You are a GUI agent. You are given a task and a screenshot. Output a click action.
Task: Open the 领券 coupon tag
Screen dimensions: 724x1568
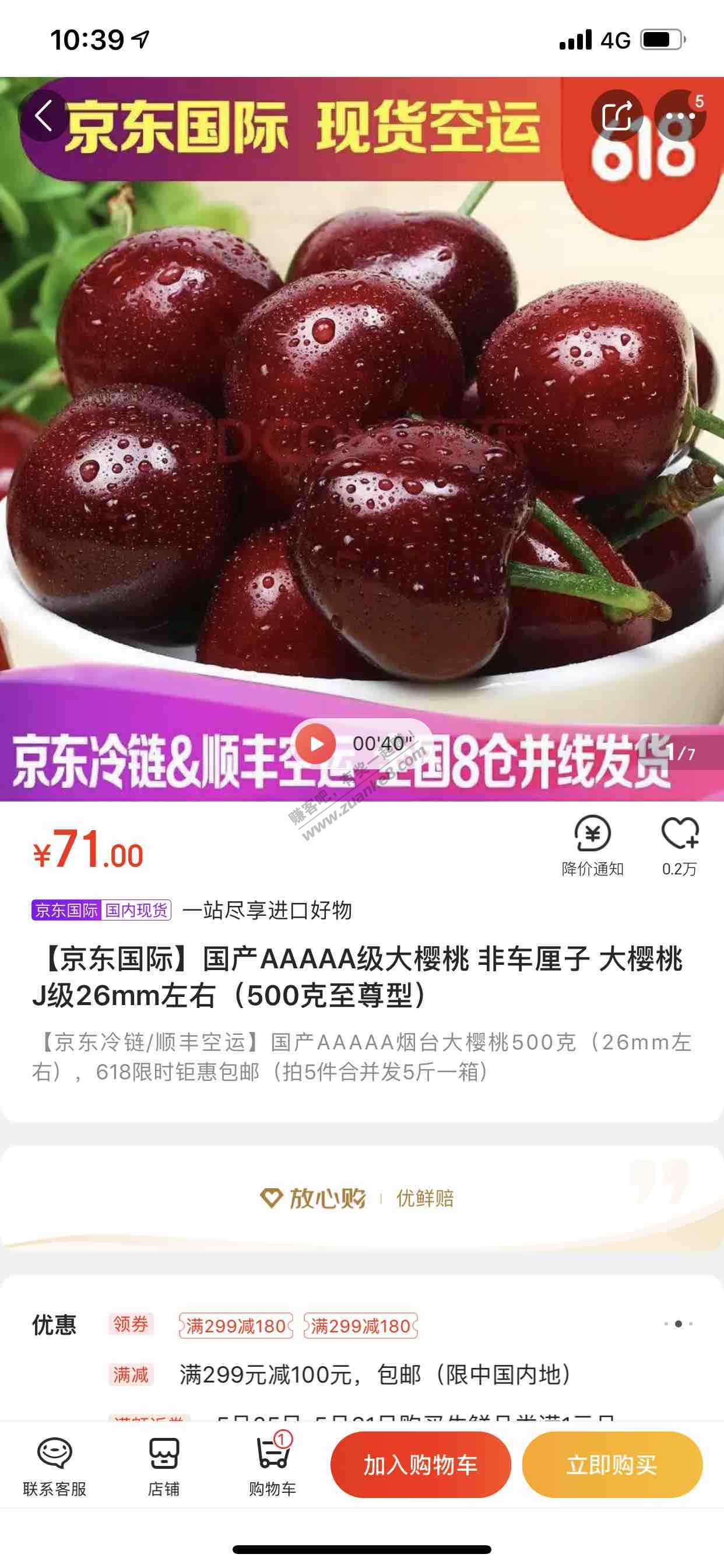(x=131, y=1325)
